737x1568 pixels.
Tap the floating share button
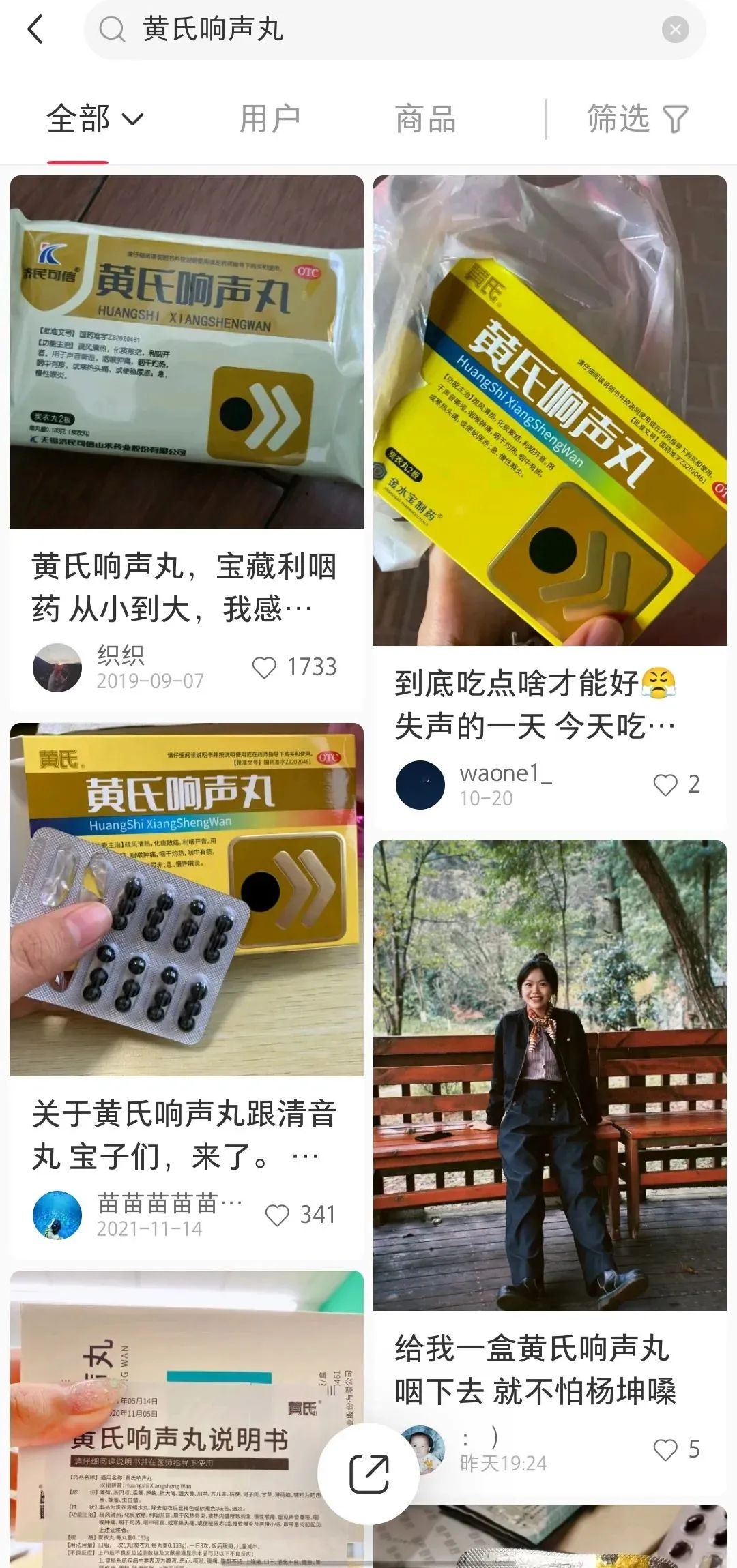click(369, 1474)
